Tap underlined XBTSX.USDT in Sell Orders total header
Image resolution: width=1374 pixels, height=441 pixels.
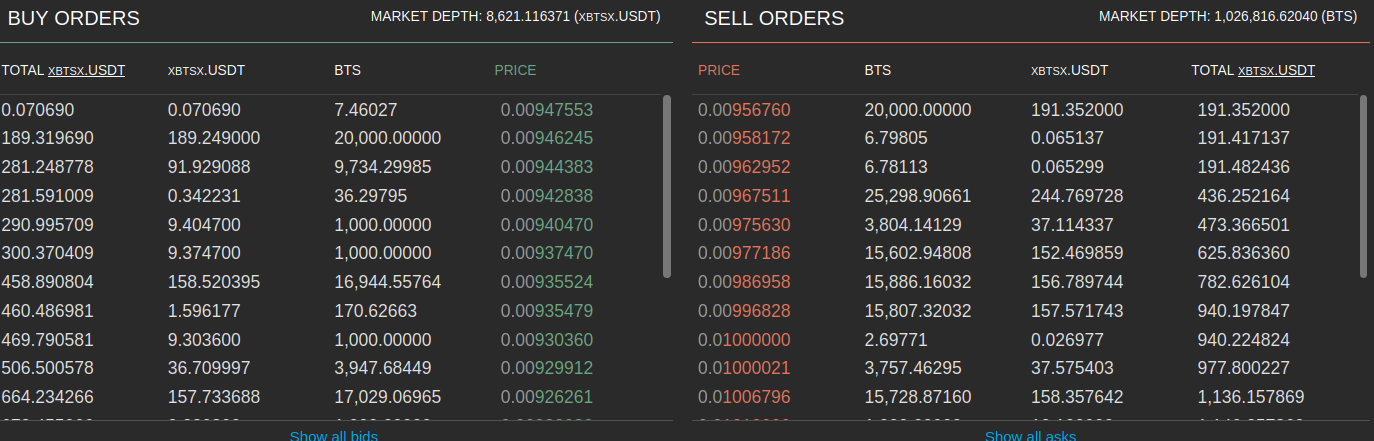pyautogui.click(x=1276, y=71)
